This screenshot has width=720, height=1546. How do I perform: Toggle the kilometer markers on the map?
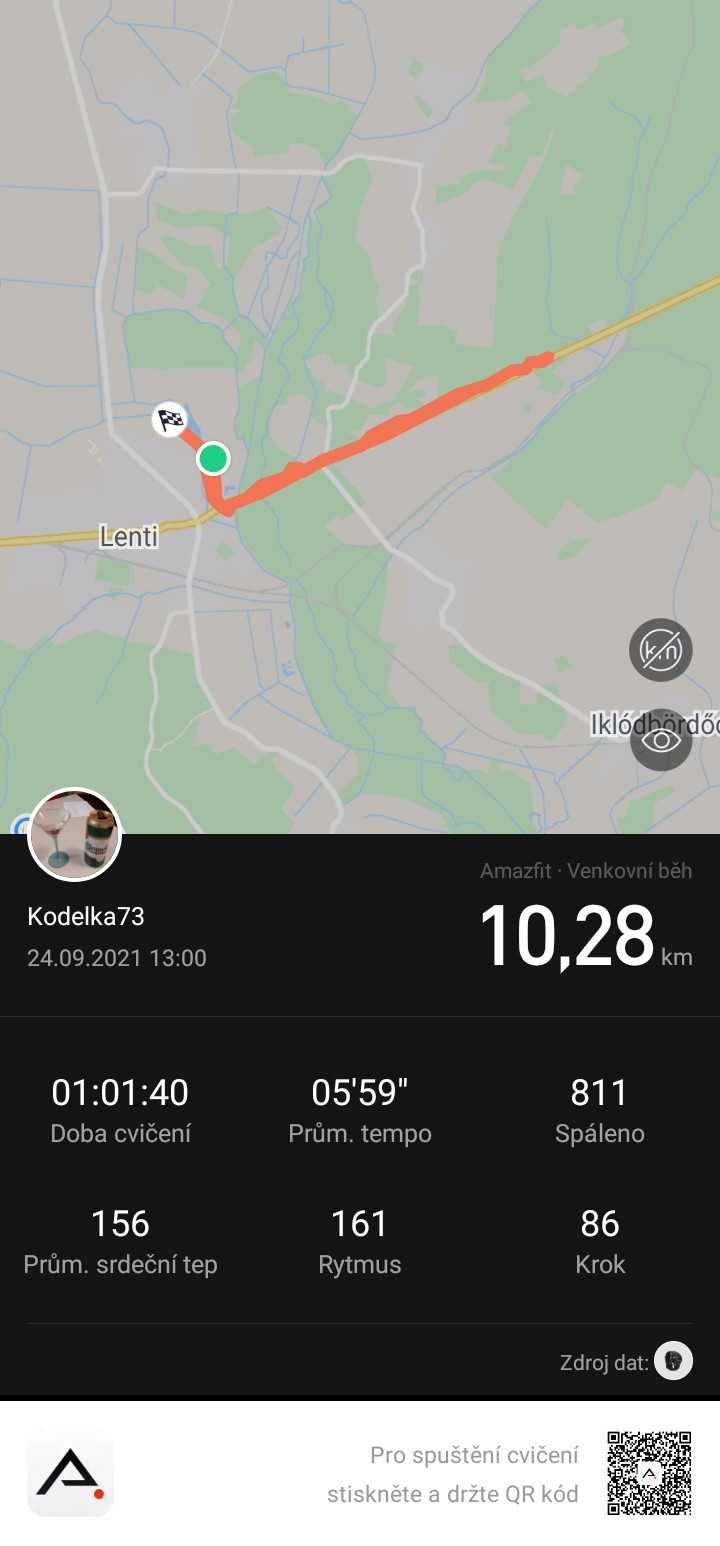click(x=661, y=651)
